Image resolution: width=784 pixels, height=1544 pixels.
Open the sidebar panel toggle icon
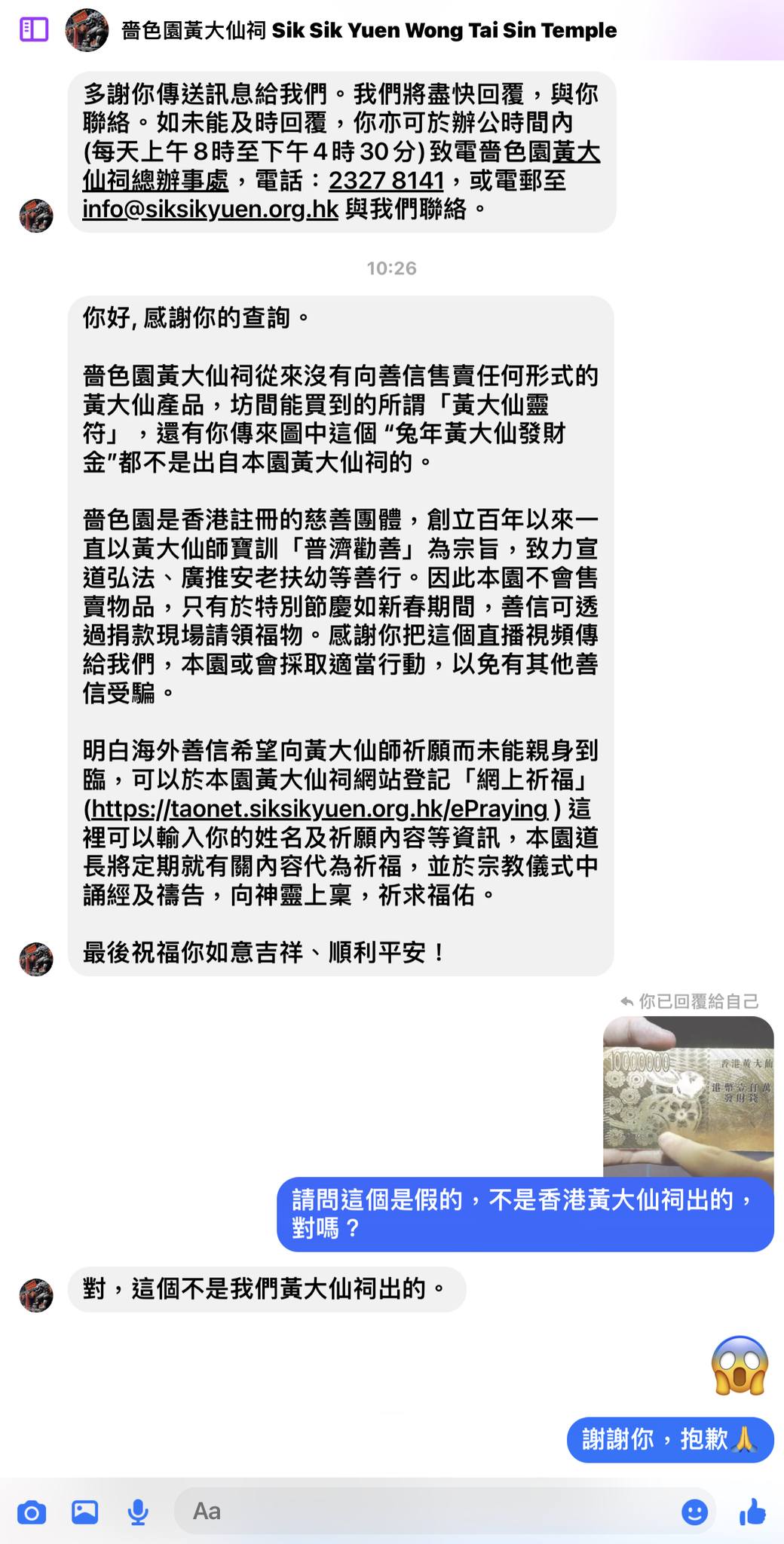point(34,30)
